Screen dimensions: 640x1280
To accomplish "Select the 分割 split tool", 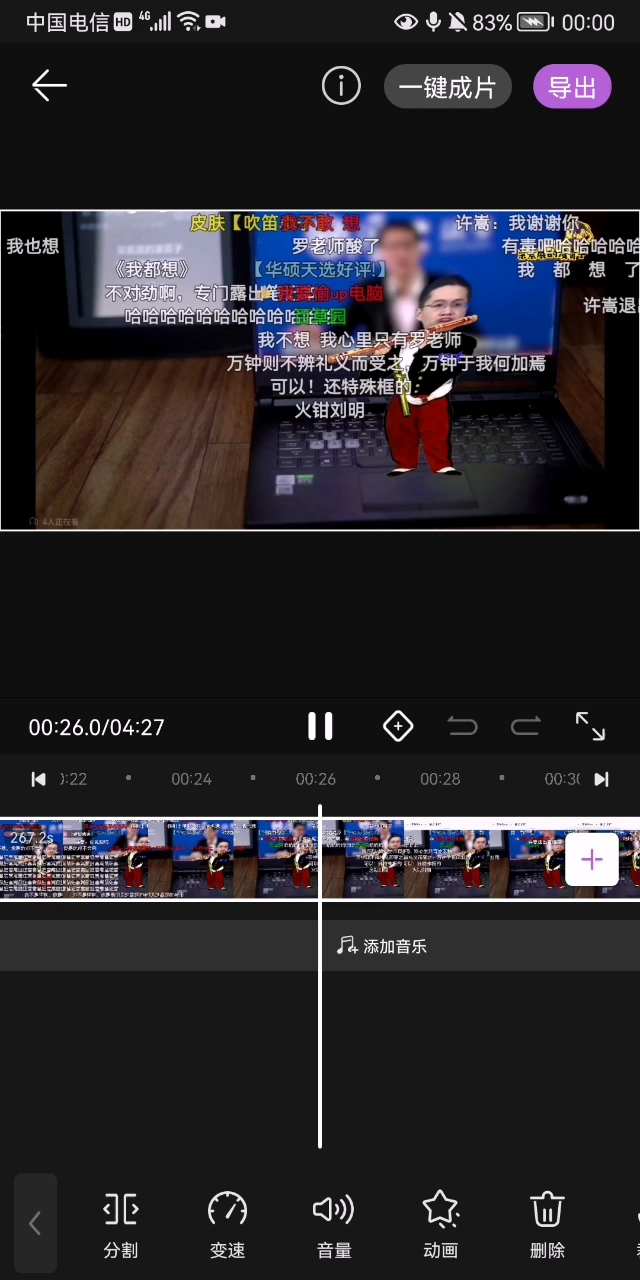I will click(120, 1224).
